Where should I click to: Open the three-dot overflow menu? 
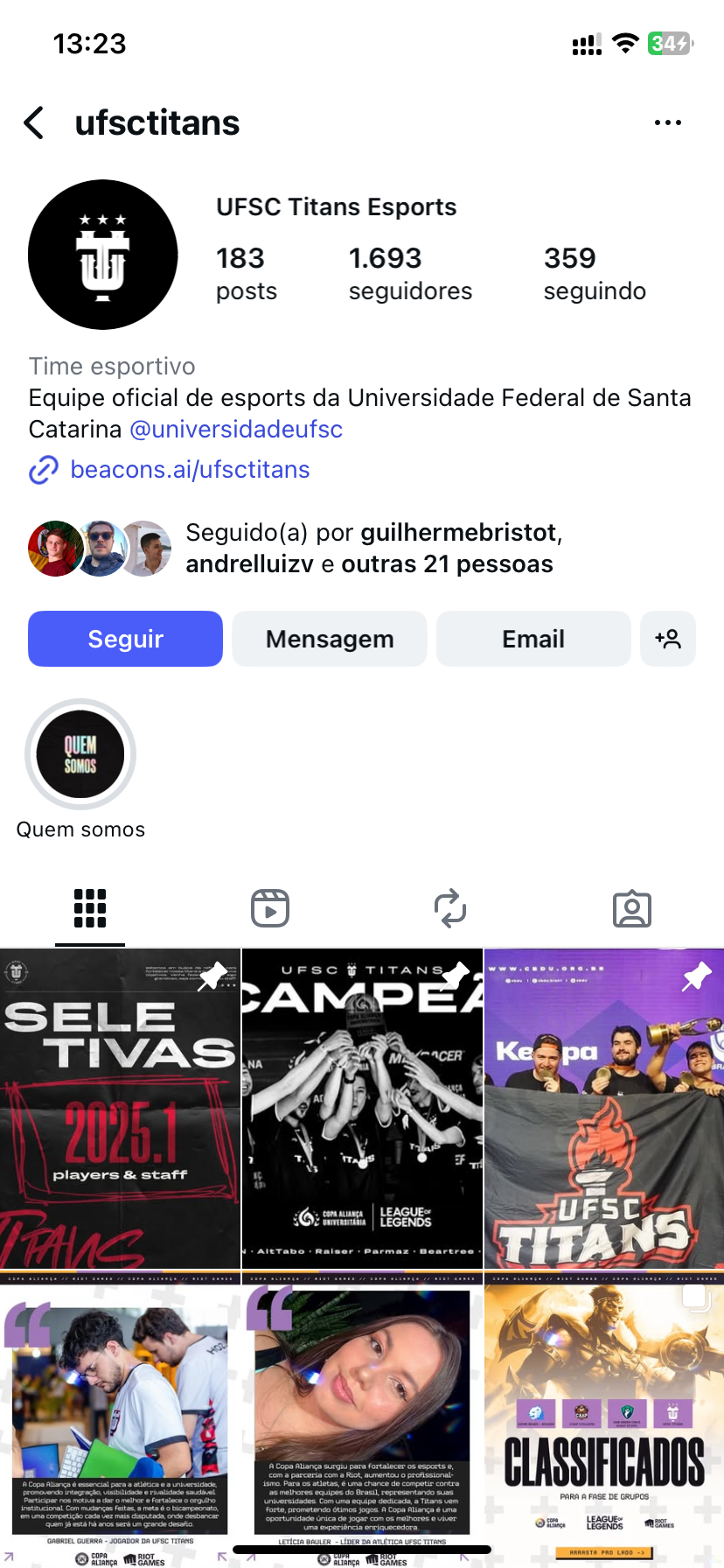coord(667,123)
